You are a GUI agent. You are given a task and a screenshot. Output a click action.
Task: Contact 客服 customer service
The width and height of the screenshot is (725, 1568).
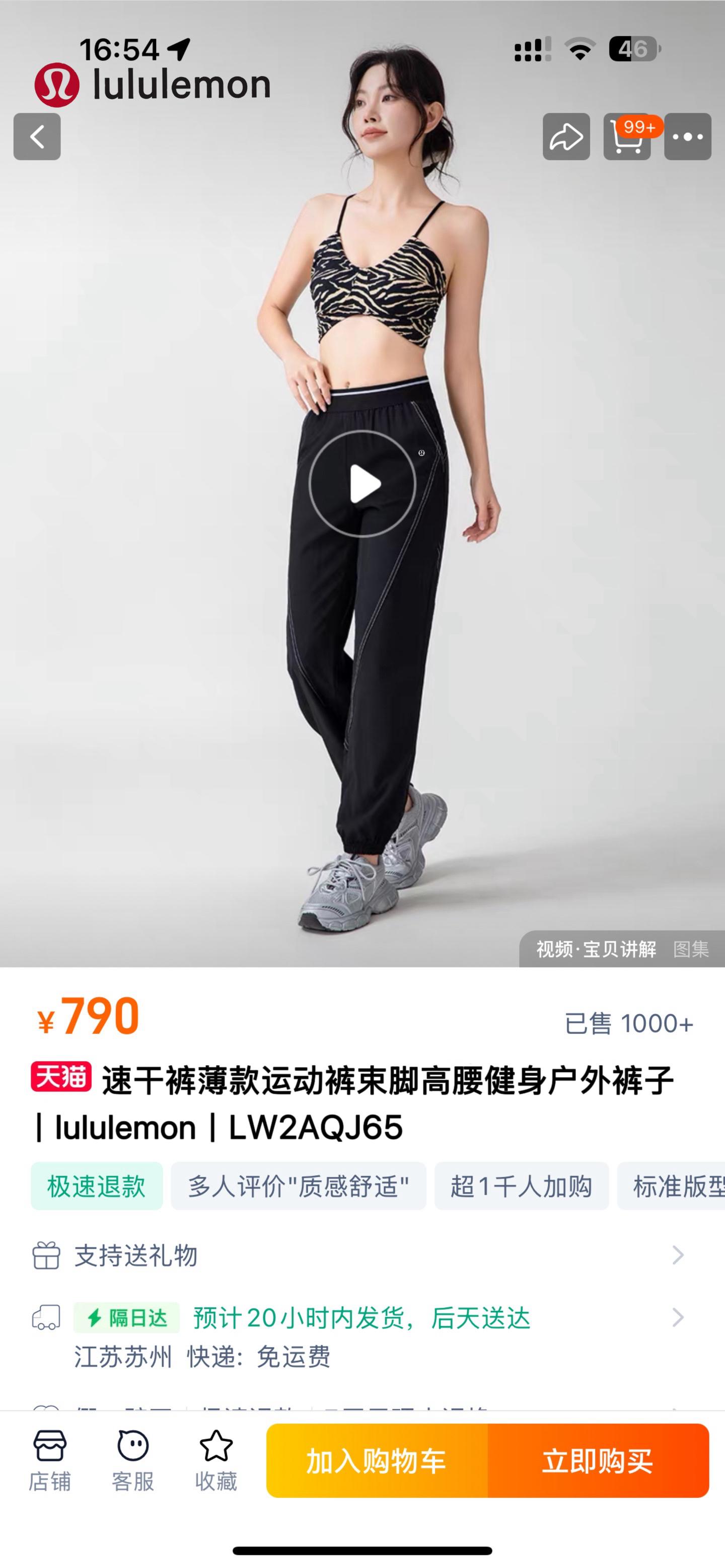(x=133, y=1461)
